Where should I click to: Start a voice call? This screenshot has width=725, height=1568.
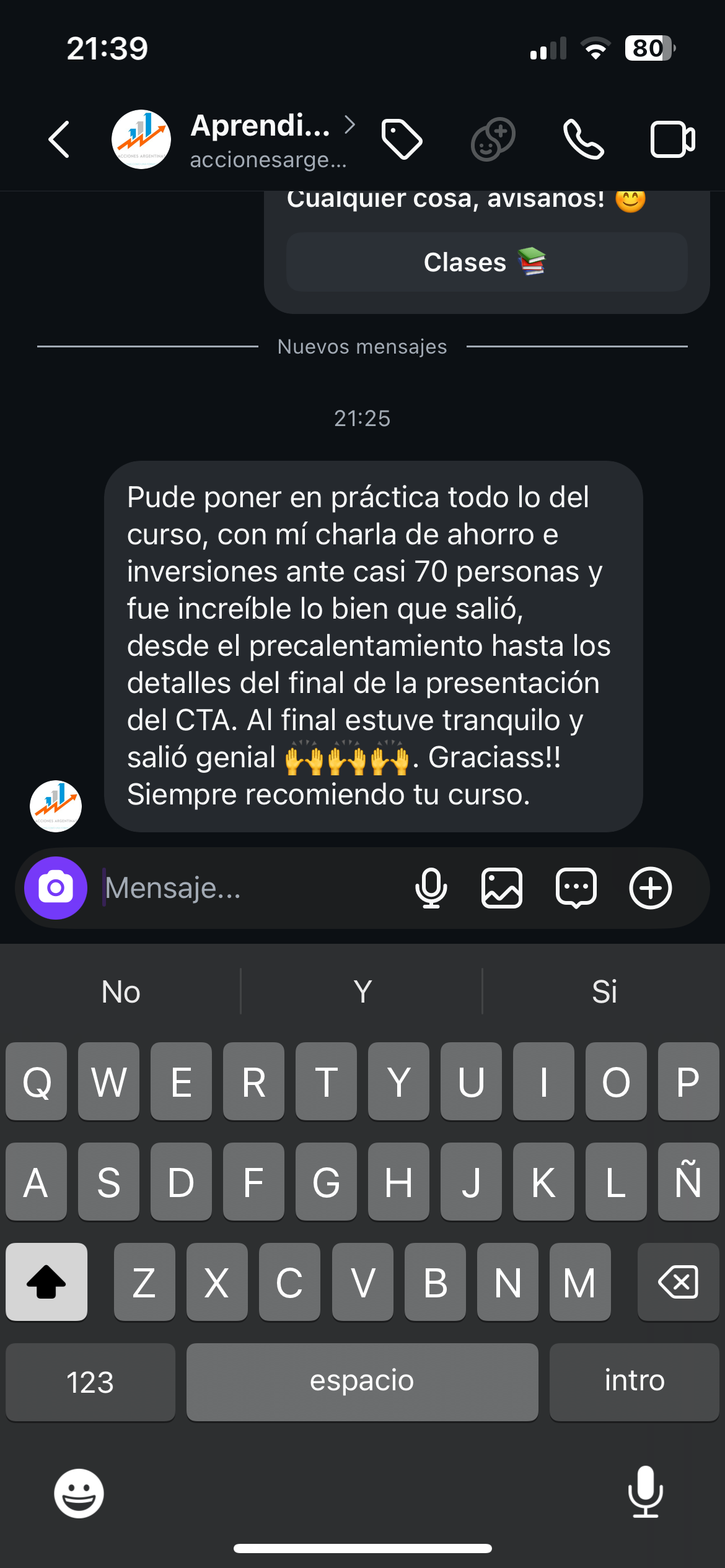point(582,139)
